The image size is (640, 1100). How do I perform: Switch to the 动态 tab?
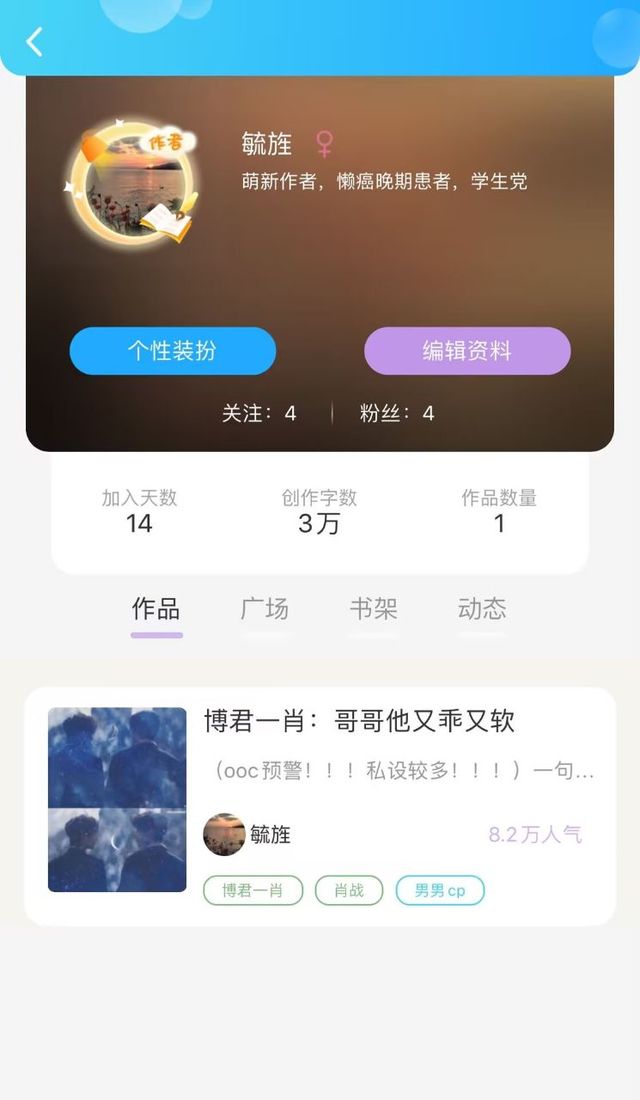click(482, 609)
